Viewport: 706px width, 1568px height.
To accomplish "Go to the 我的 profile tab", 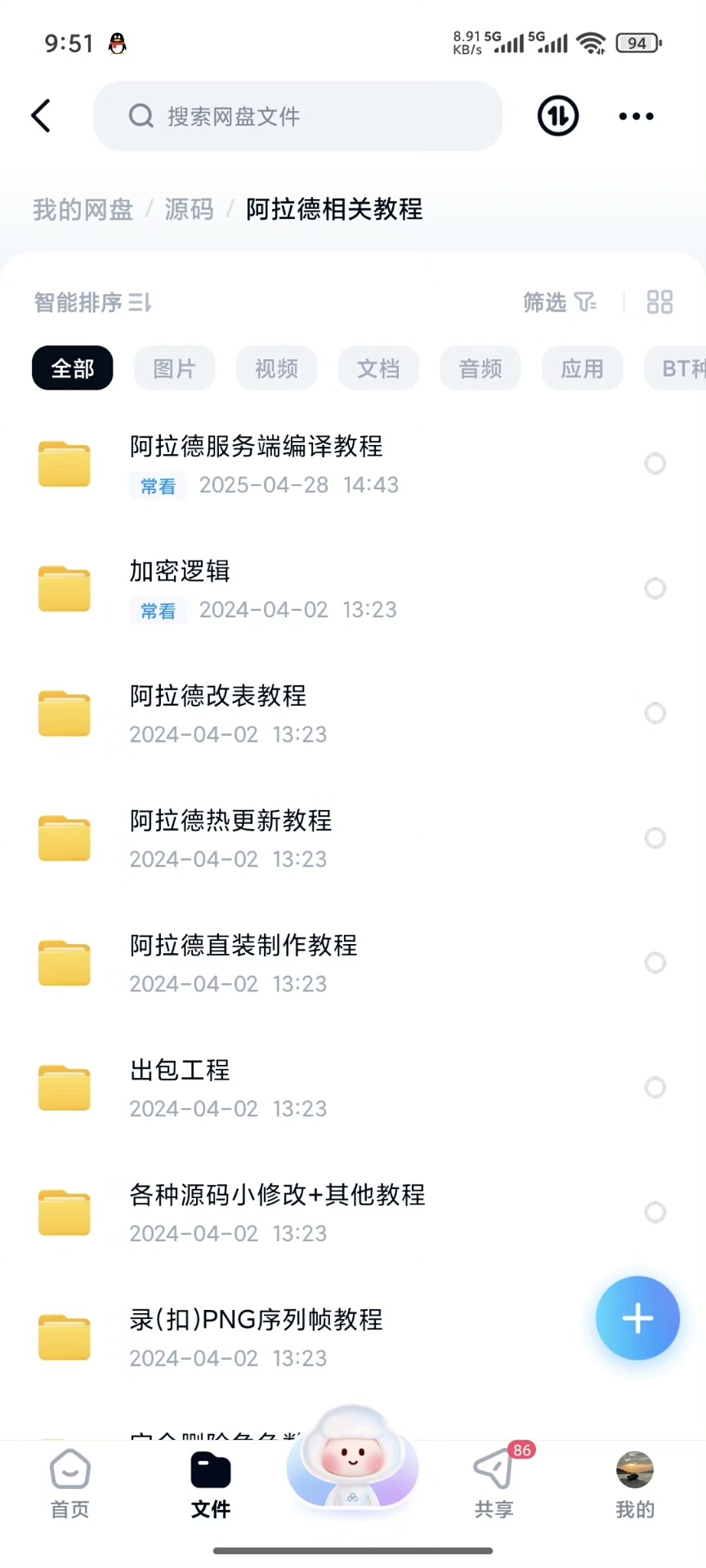I will pyautogui.click(x=635, y=1485).
